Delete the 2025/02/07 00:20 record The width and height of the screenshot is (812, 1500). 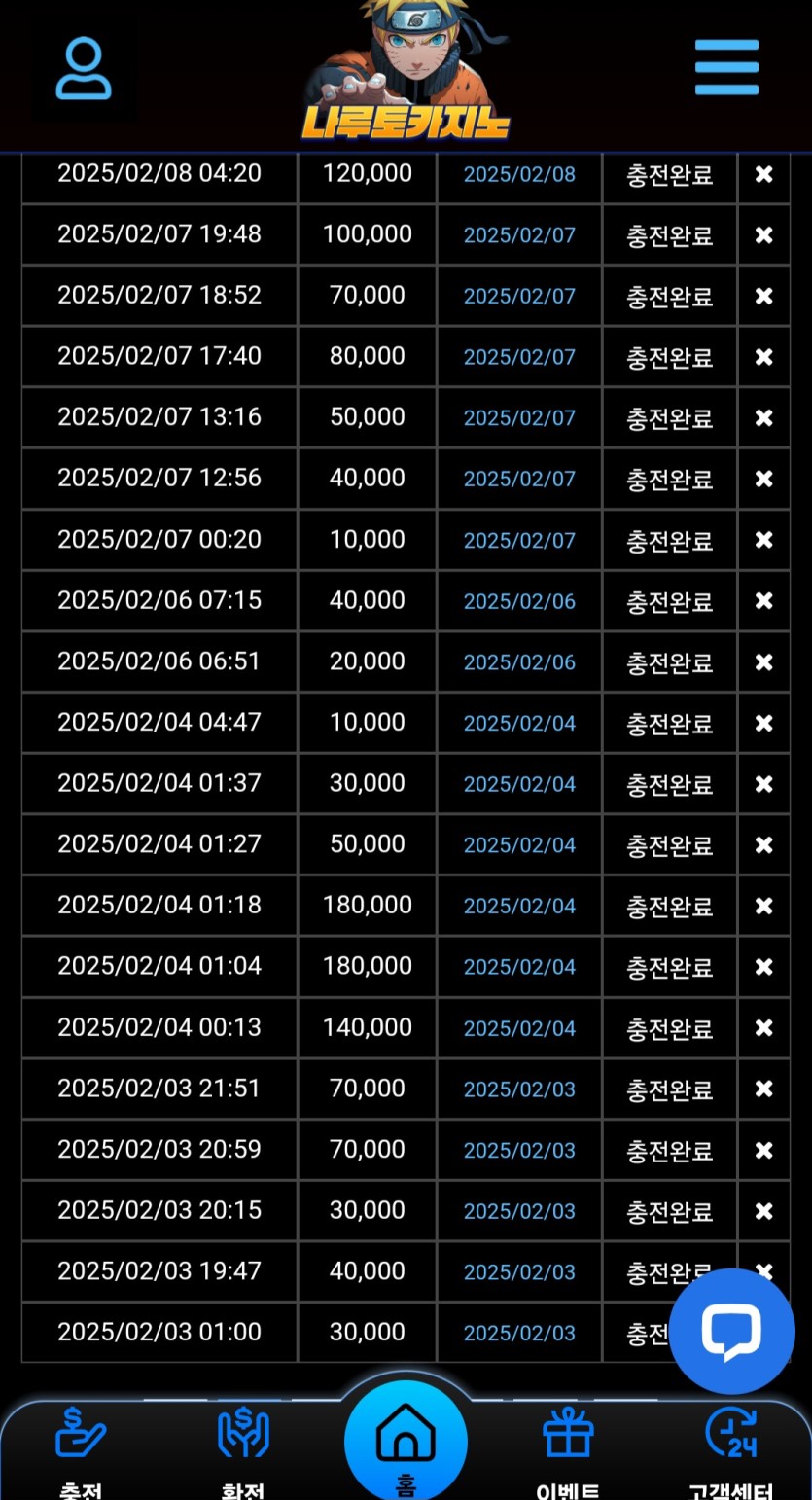[x=764, y=540]
